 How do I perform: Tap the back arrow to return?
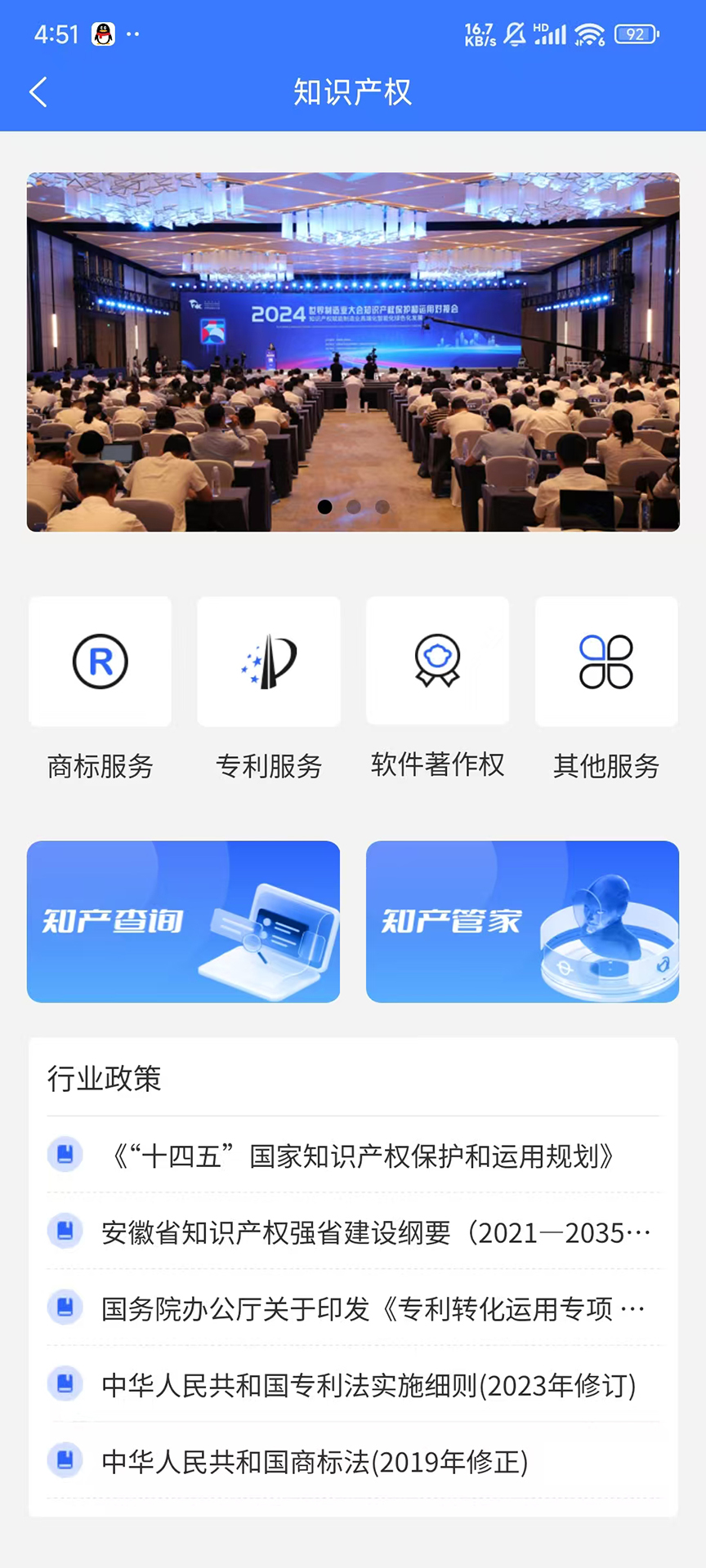coord(38,92)
